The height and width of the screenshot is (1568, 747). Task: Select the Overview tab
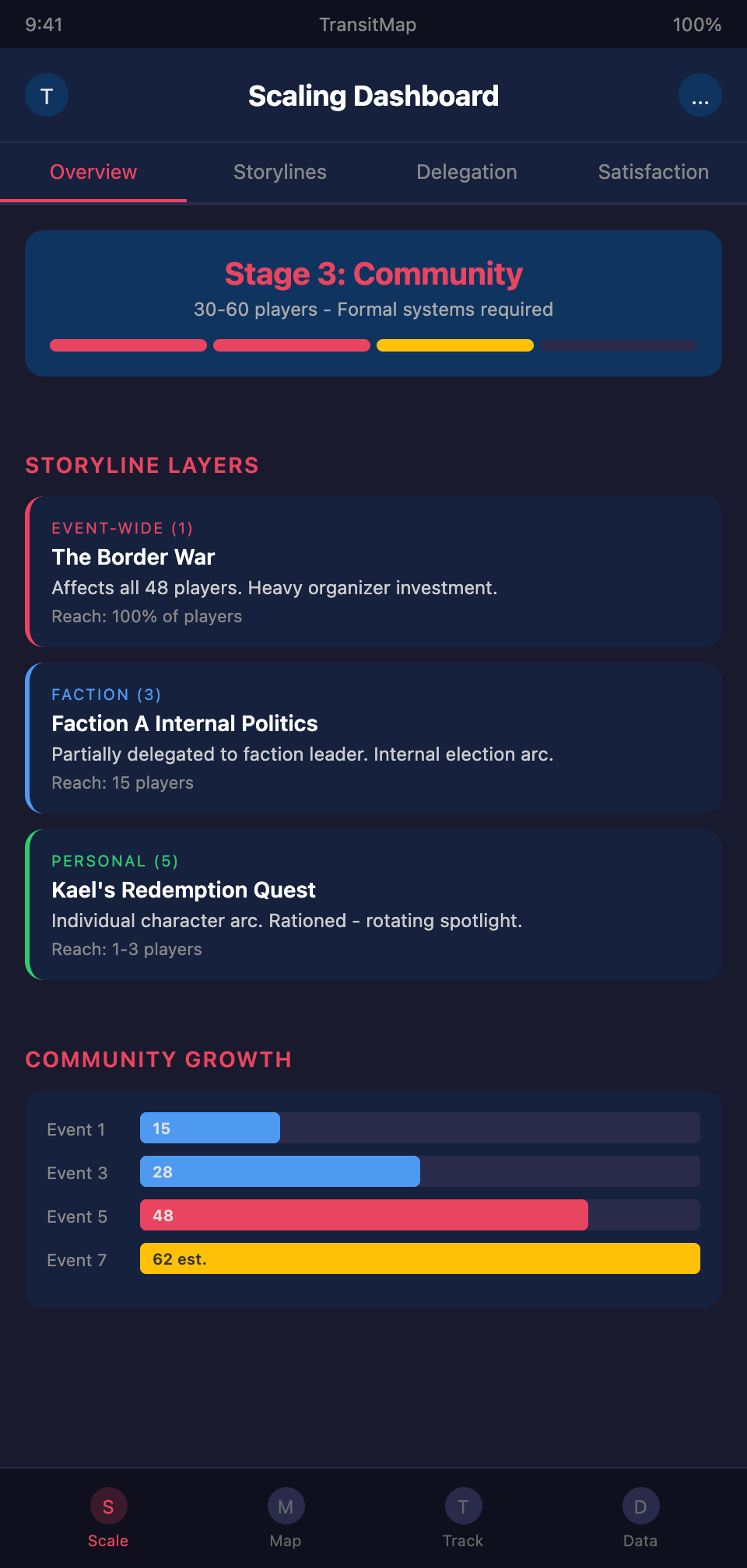tap(93, 172)
